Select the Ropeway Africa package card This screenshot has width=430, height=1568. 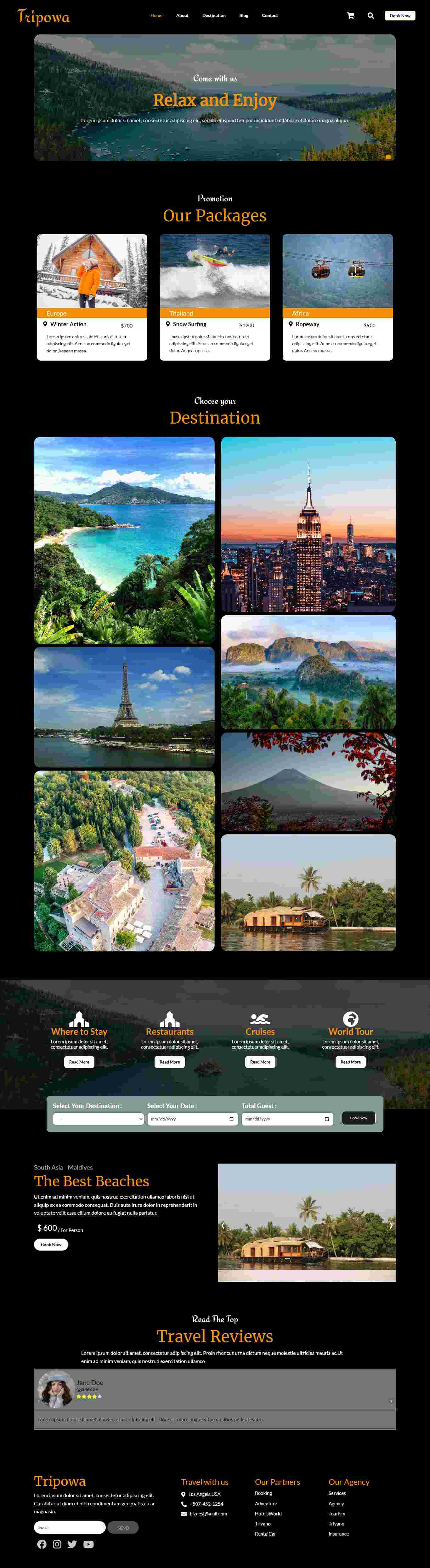tap(337, 297)
